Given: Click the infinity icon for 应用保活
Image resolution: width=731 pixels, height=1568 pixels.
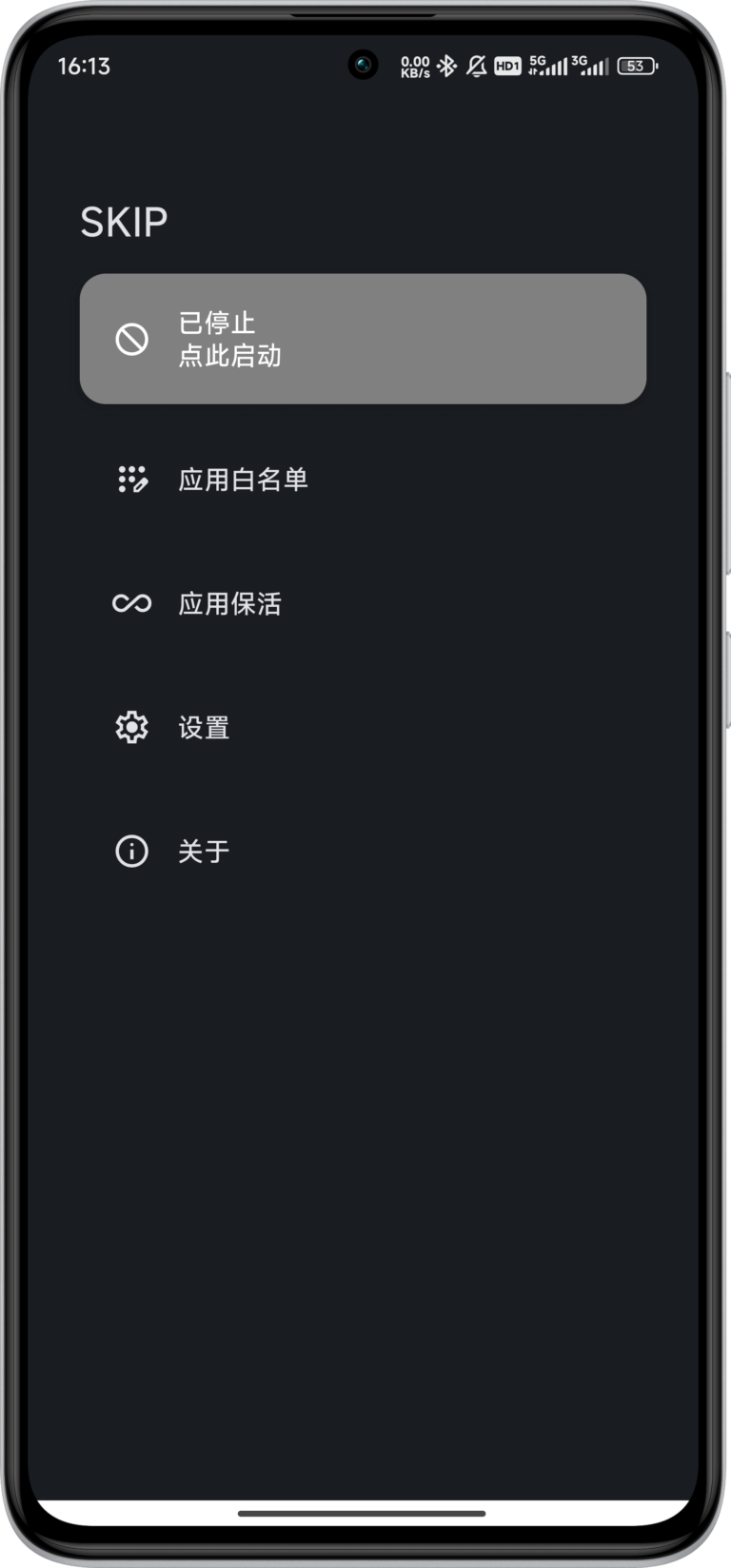Looking at the screenshot, I should pyautogui.click(x=132, y=603).
